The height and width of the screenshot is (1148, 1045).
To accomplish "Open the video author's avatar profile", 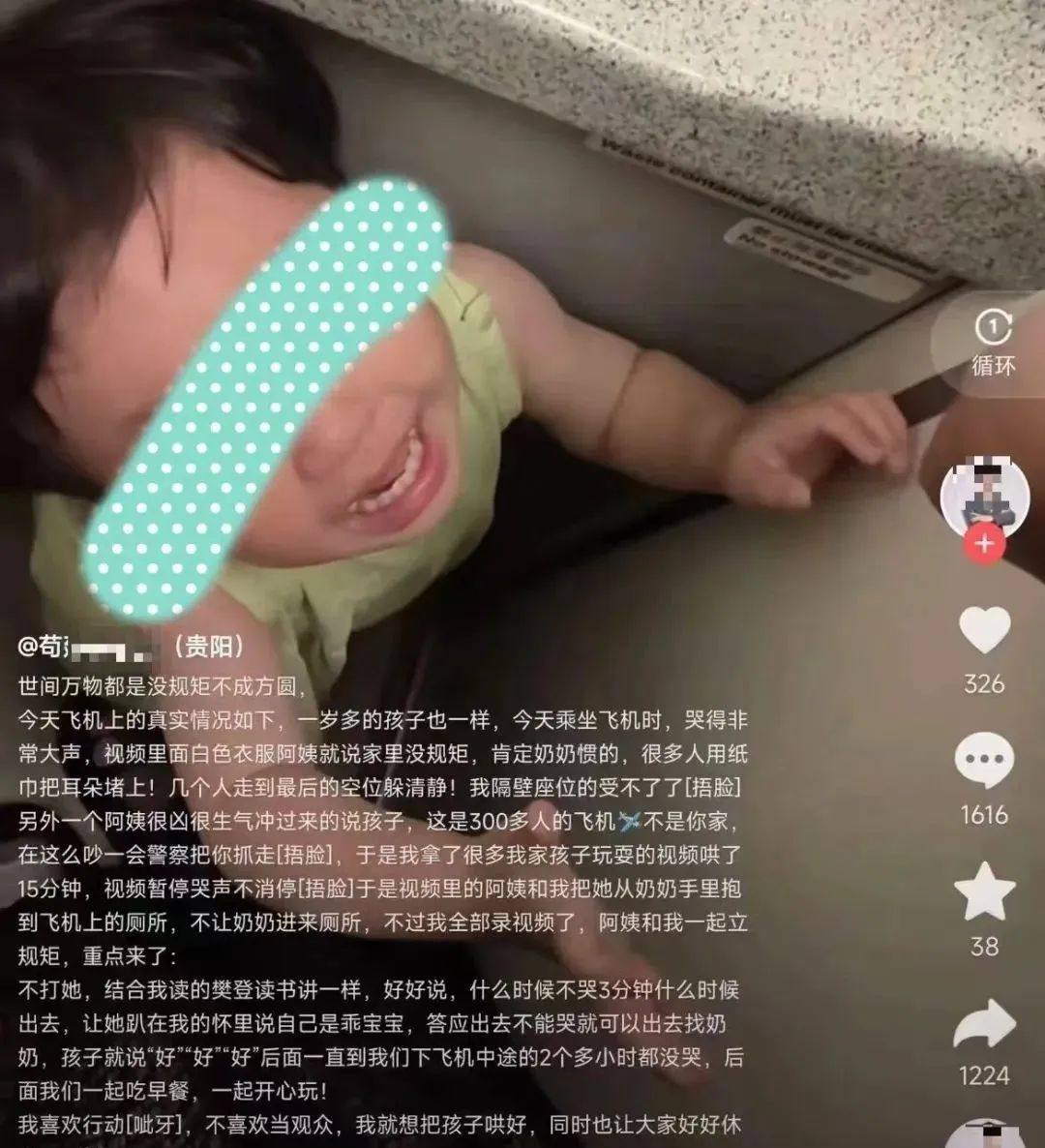I will click(984, 495).
